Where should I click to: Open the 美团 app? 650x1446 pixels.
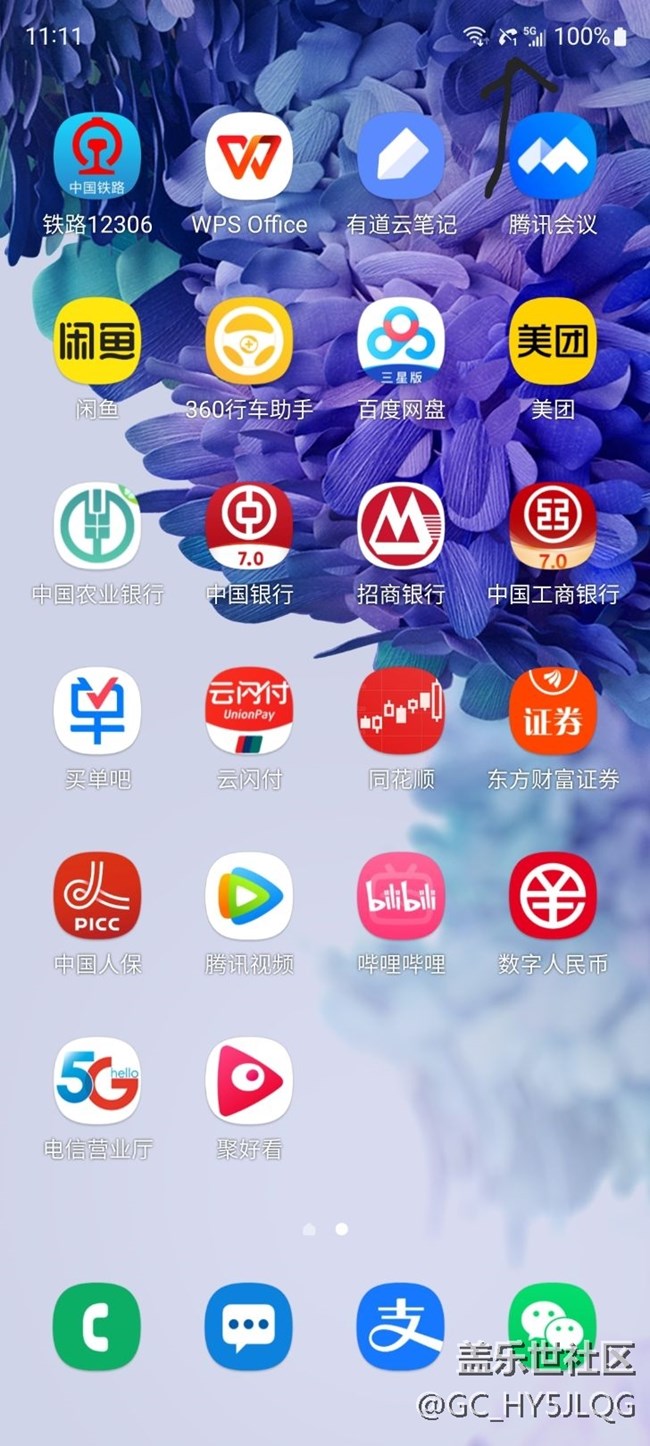(553, 341)
